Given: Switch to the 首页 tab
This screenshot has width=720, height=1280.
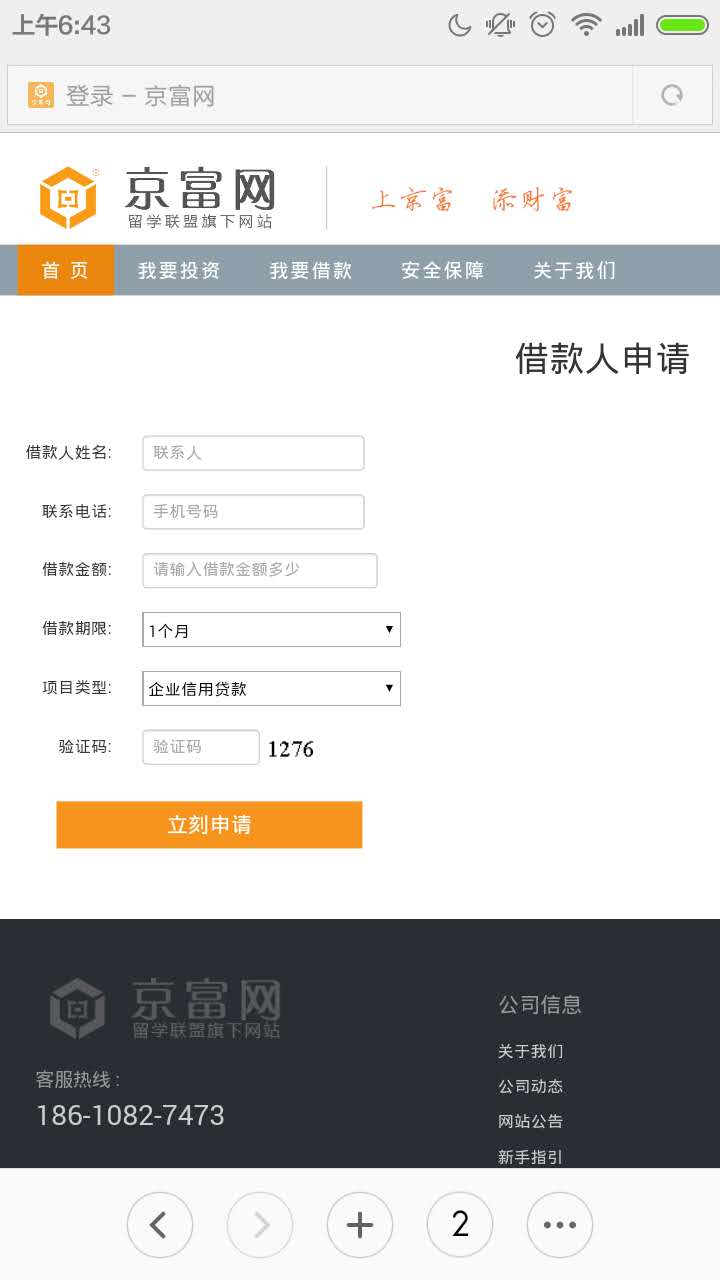Looking at the screenshot, I should (66, 270).
